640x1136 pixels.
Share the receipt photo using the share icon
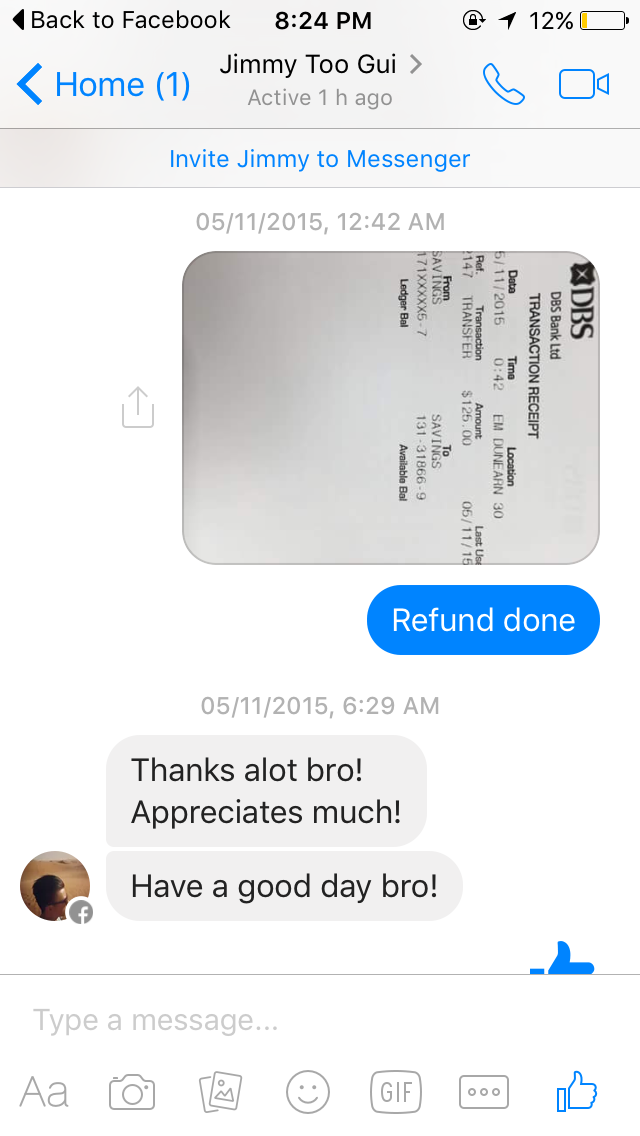tap(138, 407)
